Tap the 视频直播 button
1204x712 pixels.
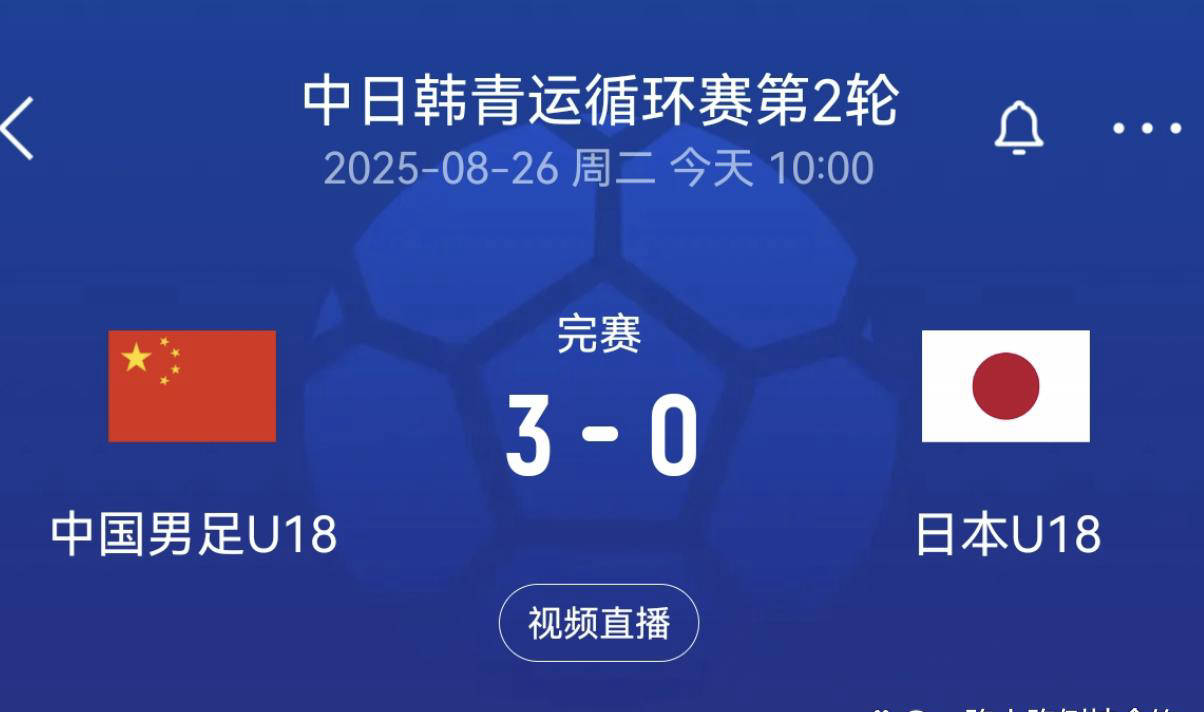point(598,623)
